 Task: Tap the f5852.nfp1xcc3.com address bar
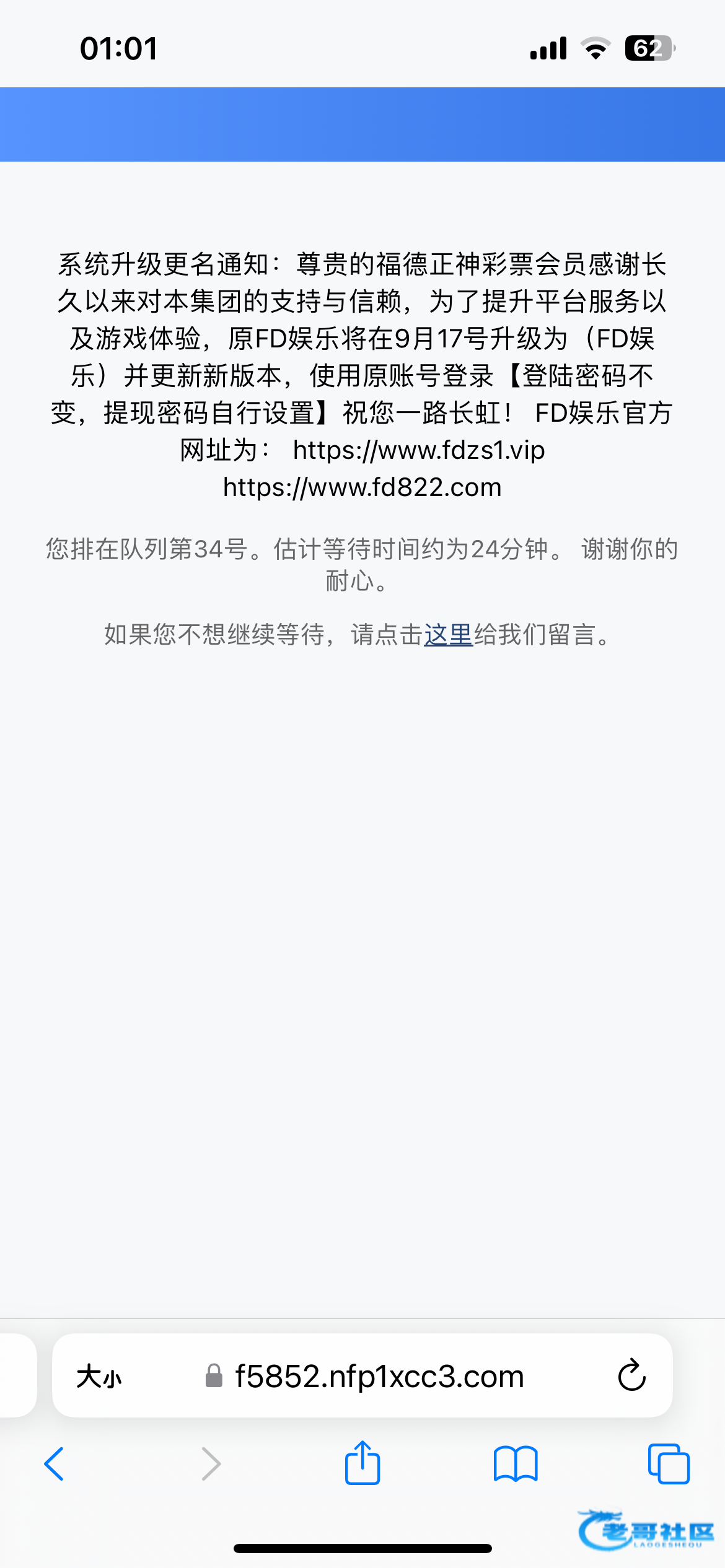tap(378, 1376)
